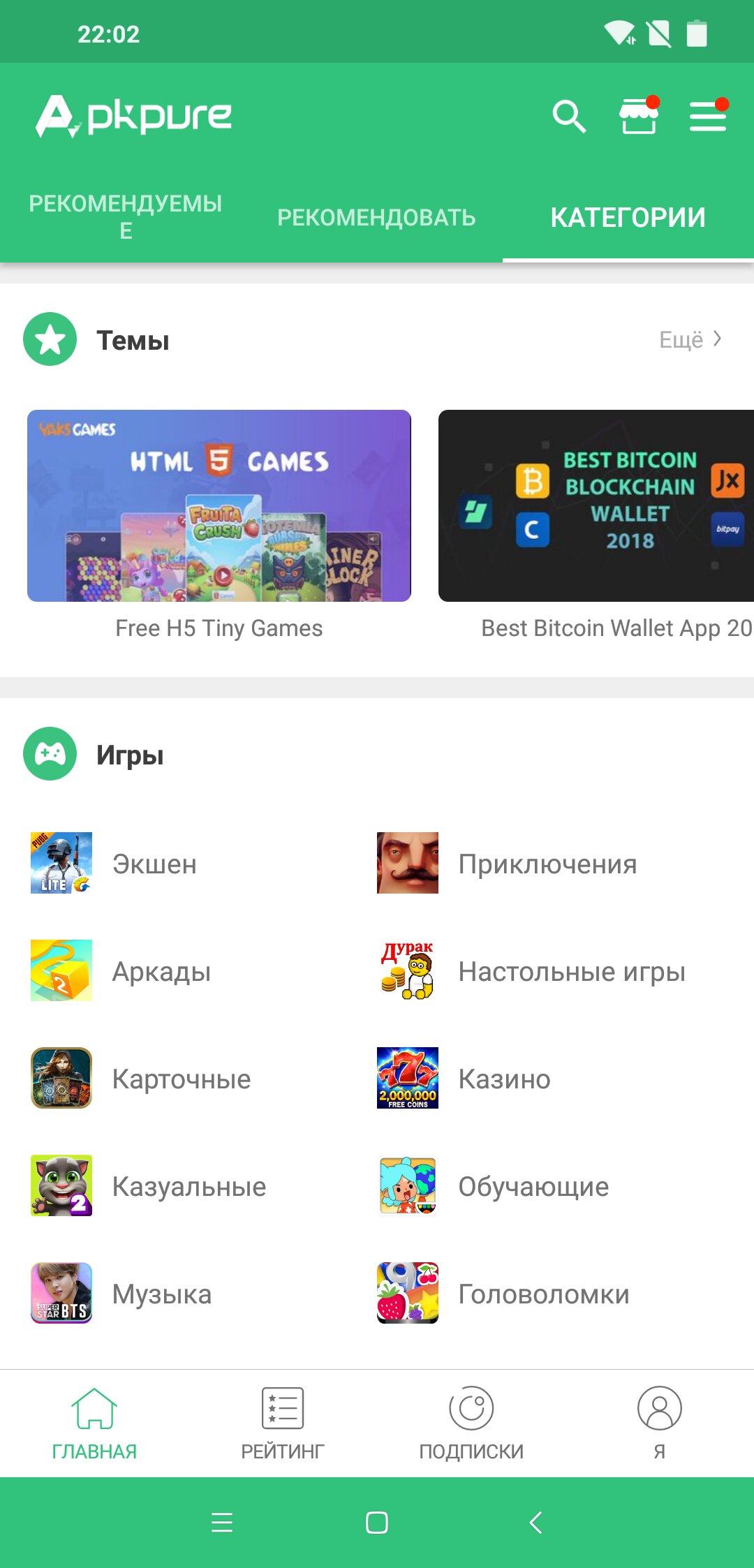Switch to the Рекомендуемые tab
The width and height of the screenshot is (754, 1568).
126,217
